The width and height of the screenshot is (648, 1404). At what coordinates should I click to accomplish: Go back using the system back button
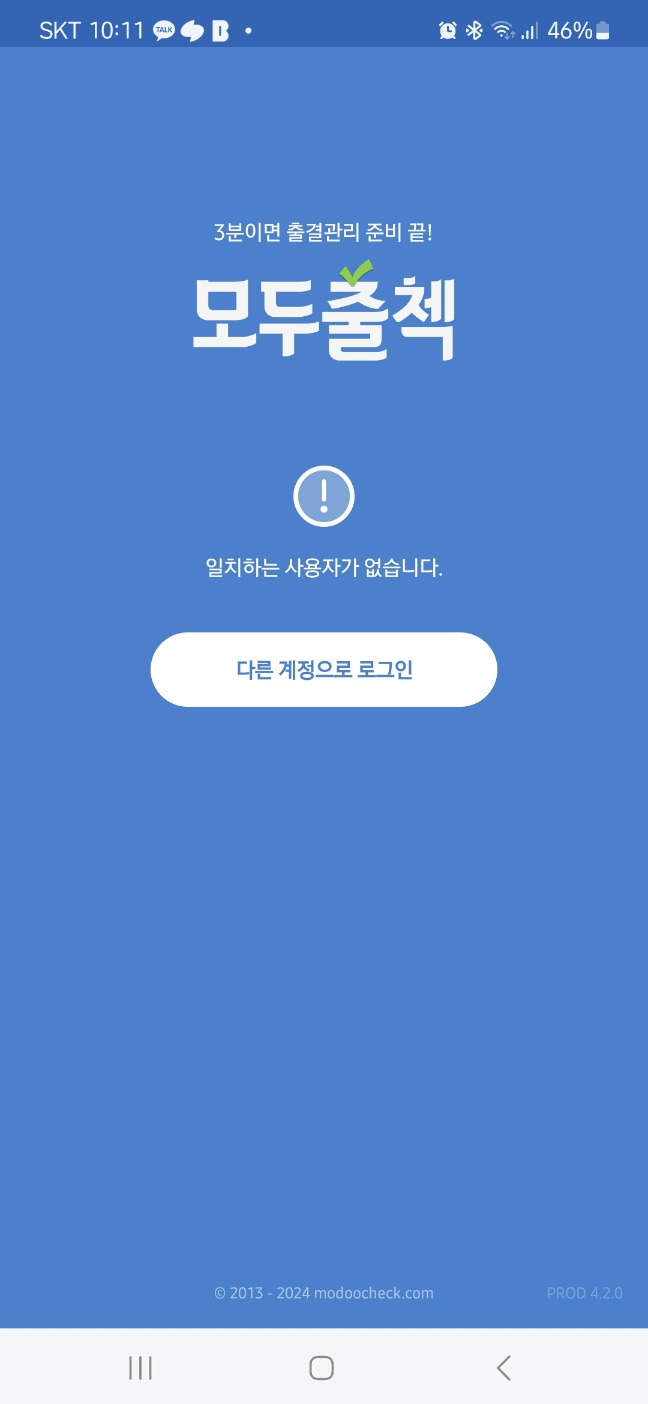504,1367
